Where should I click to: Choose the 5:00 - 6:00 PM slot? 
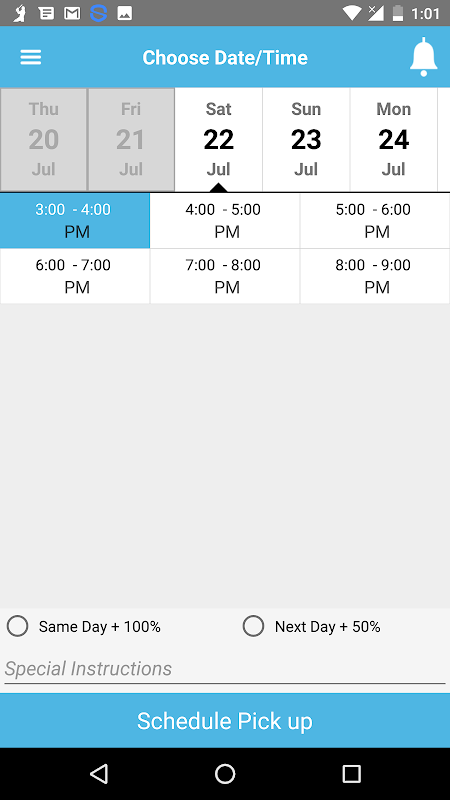375,220
